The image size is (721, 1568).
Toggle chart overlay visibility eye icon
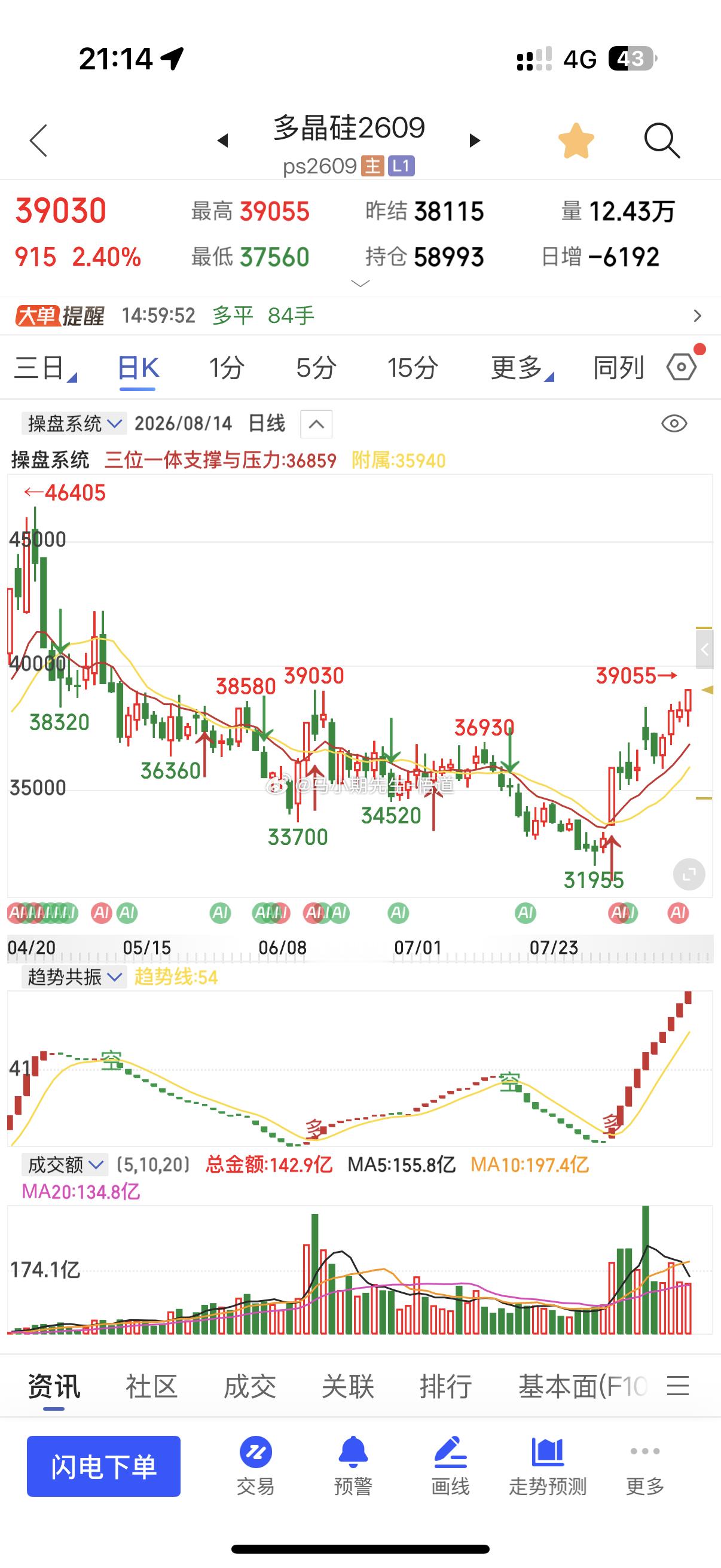[674, 423]
